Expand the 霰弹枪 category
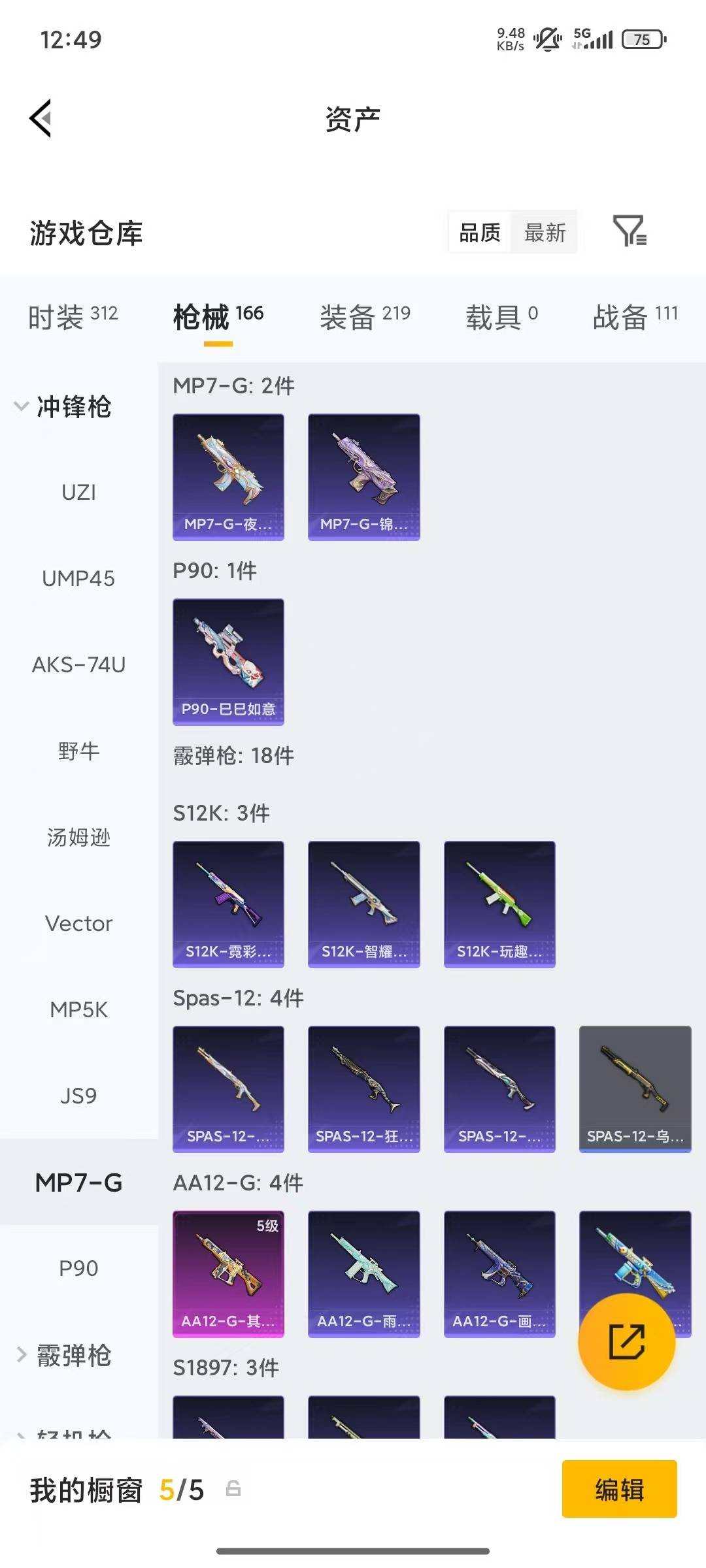Viewport: 706px width, 1568px height. pyautogui.click(x=63, y=1355)
